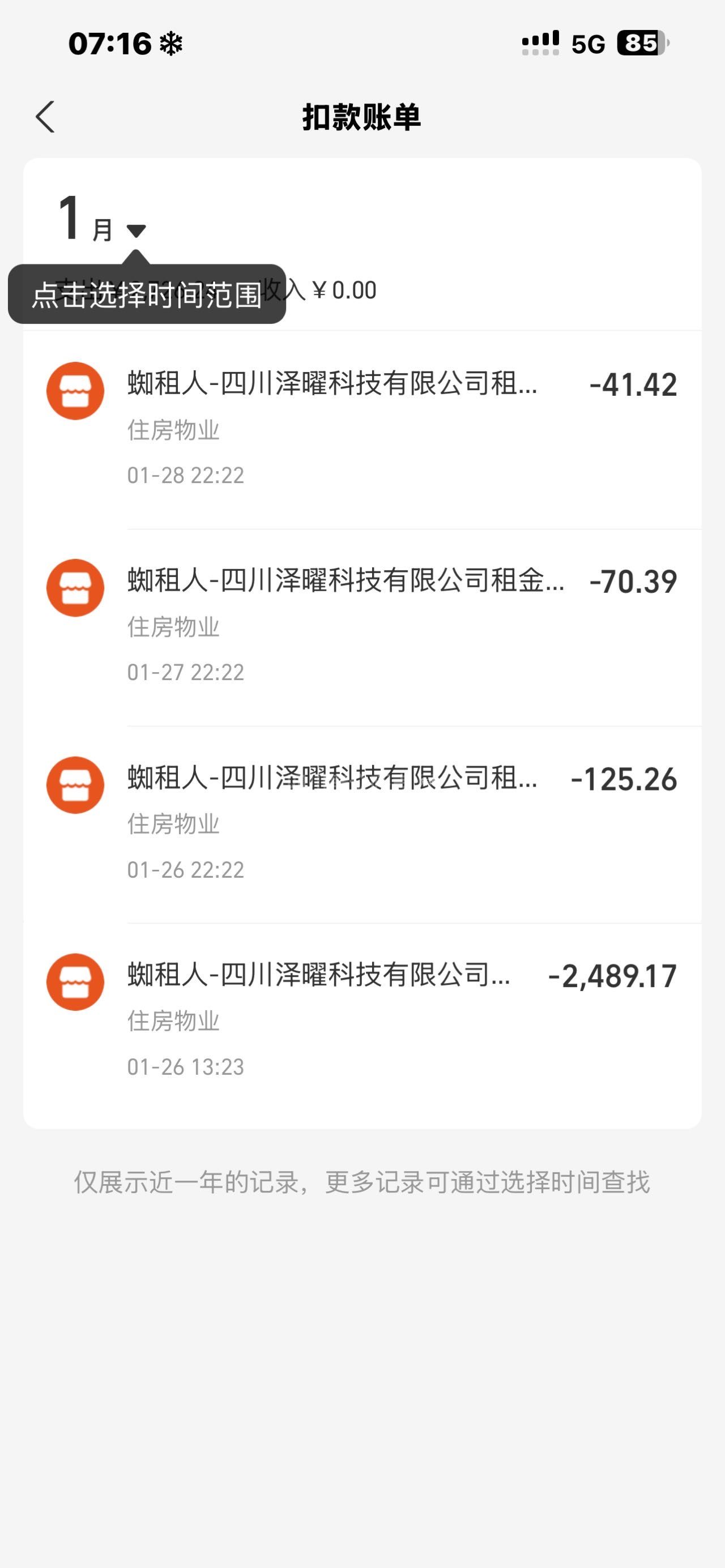
Task: Open the -125.26 deduction record
Action: tap(361, 823)
